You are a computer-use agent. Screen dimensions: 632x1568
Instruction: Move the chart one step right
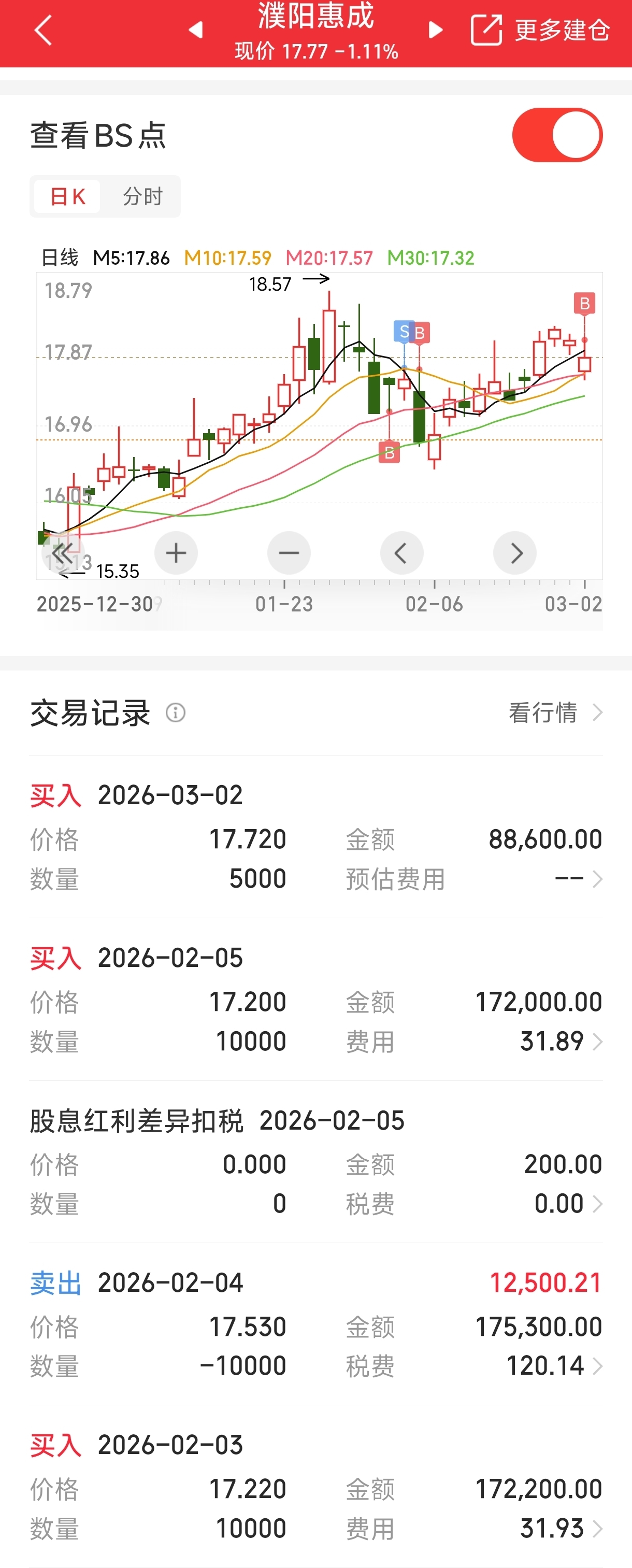(514, 553)
